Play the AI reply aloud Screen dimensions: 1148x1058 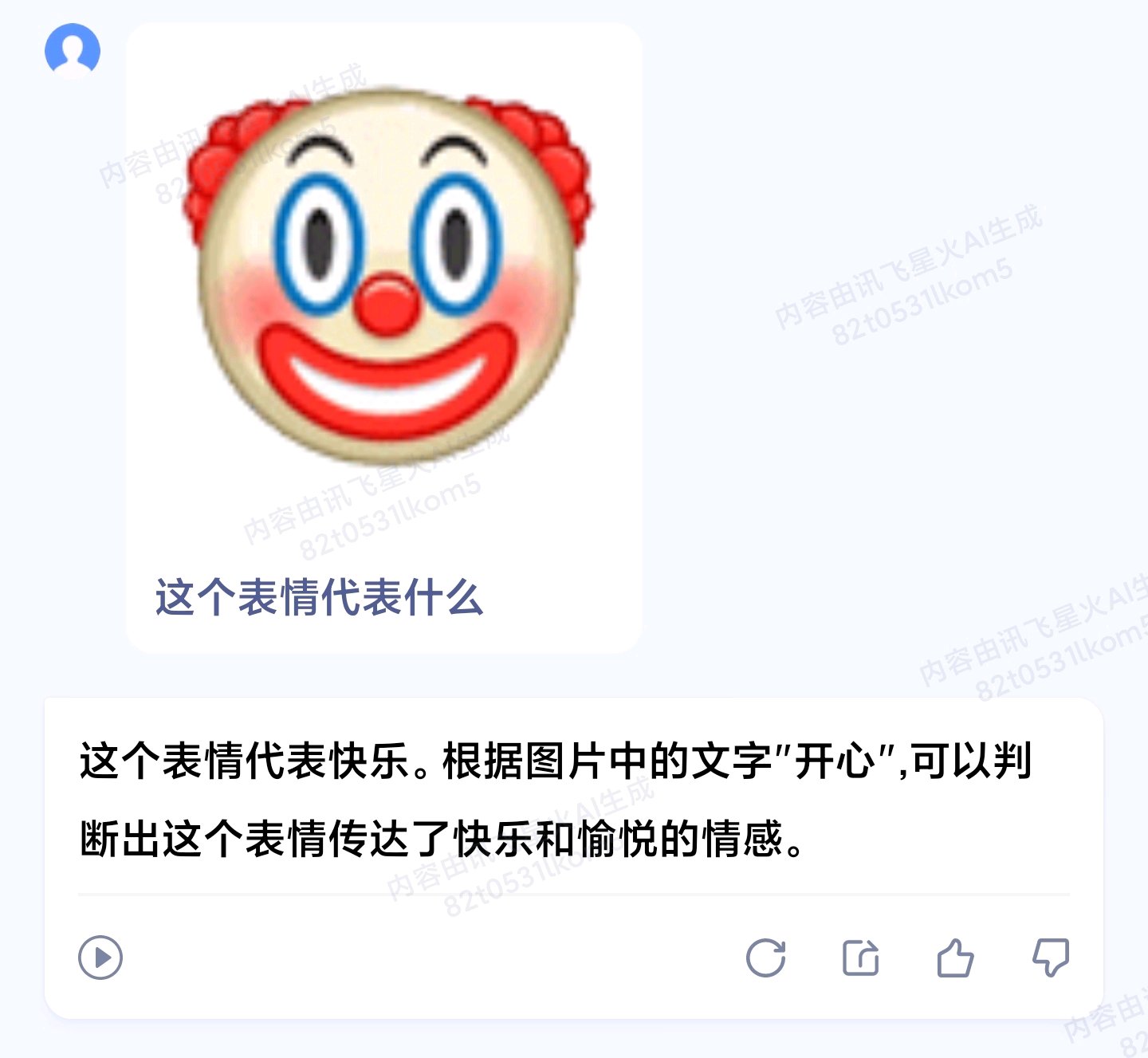(100, 957)
